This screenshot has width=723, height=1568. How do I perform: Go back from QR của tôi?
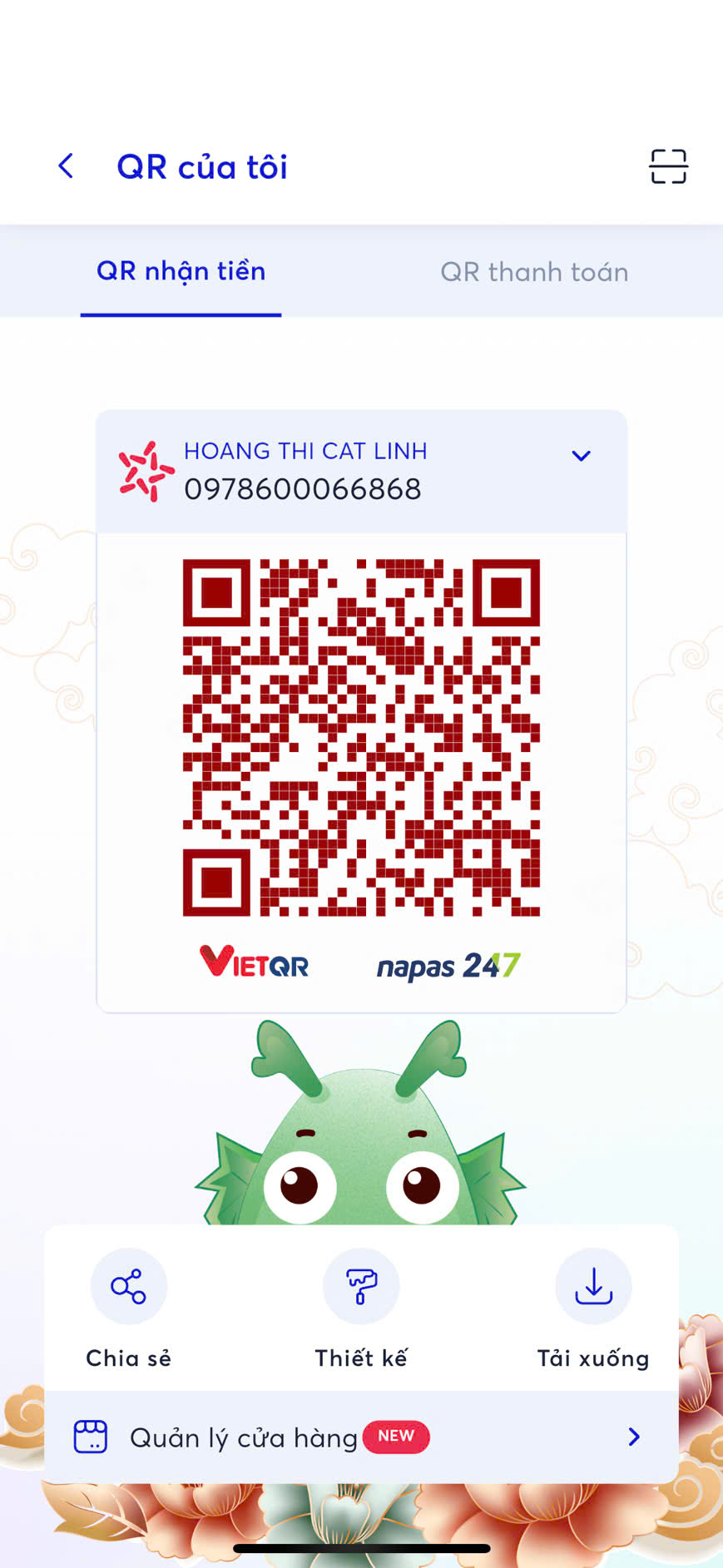(67, 166)
